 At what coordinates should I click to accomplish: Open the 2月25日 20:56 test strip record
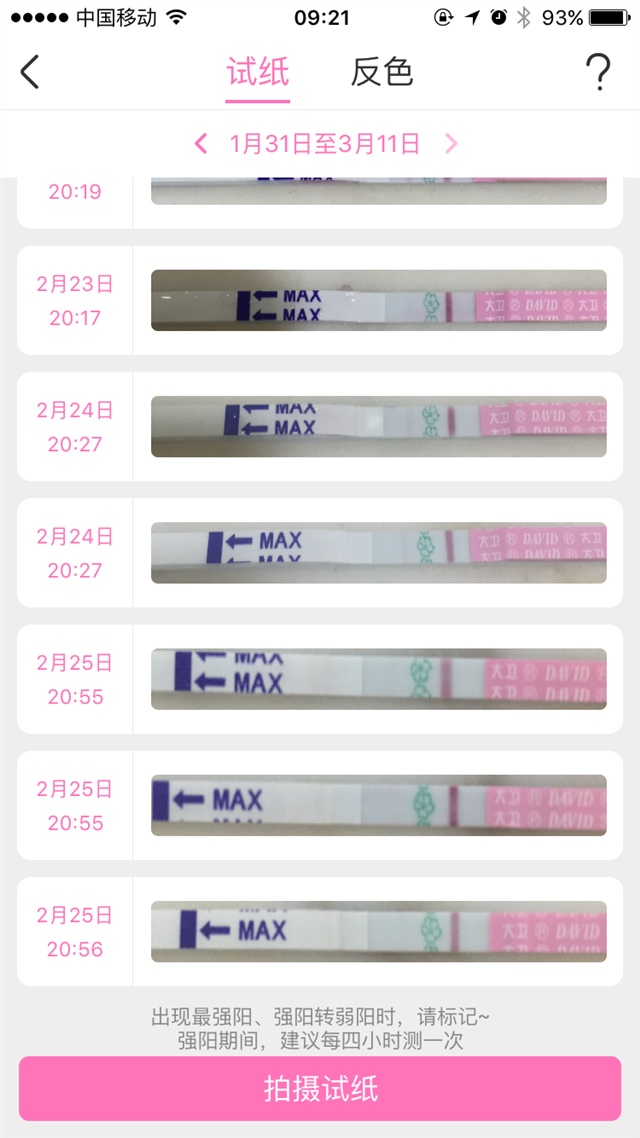[378, 931]
